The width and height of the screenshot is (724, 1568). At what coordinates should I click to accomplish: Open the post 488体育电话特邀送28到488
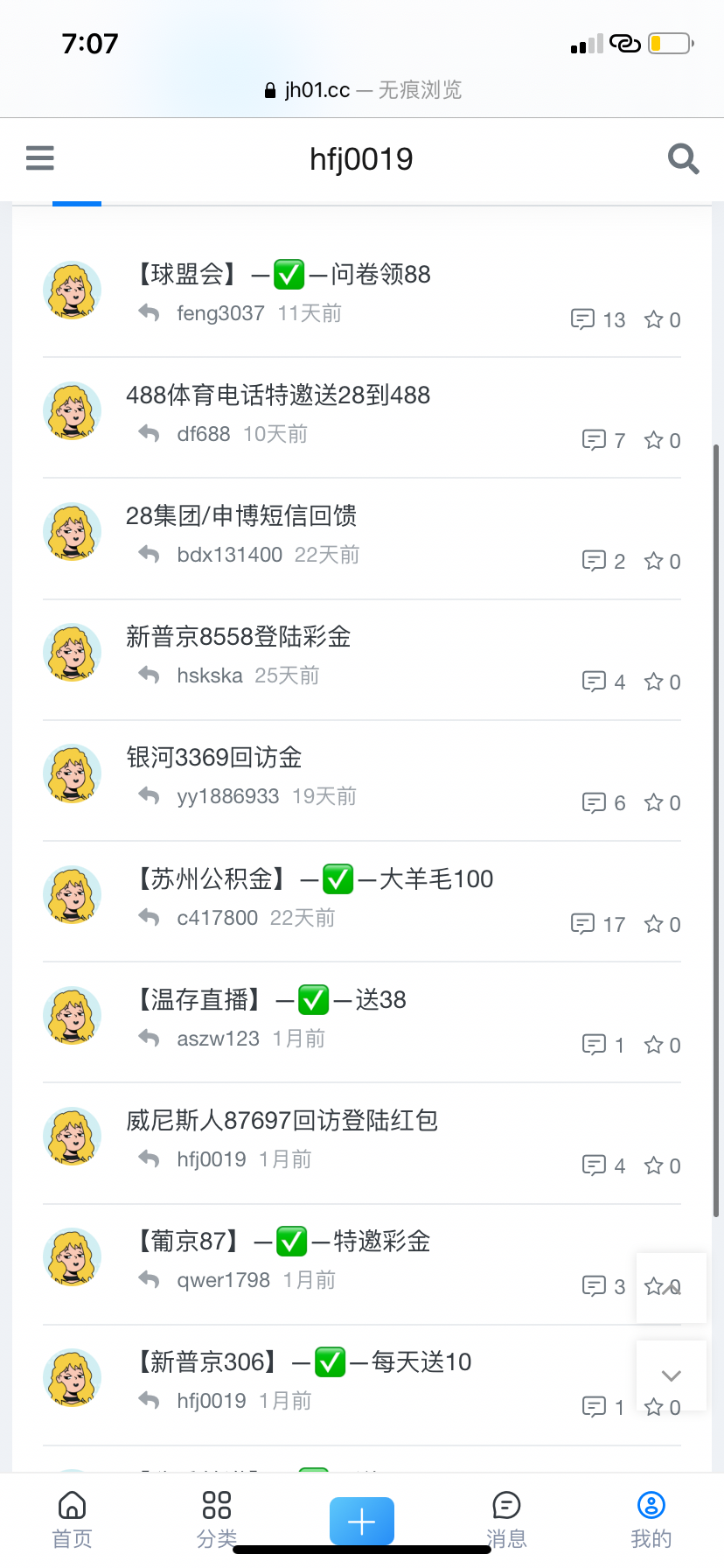pyautogui.click(x=278, y=395)
